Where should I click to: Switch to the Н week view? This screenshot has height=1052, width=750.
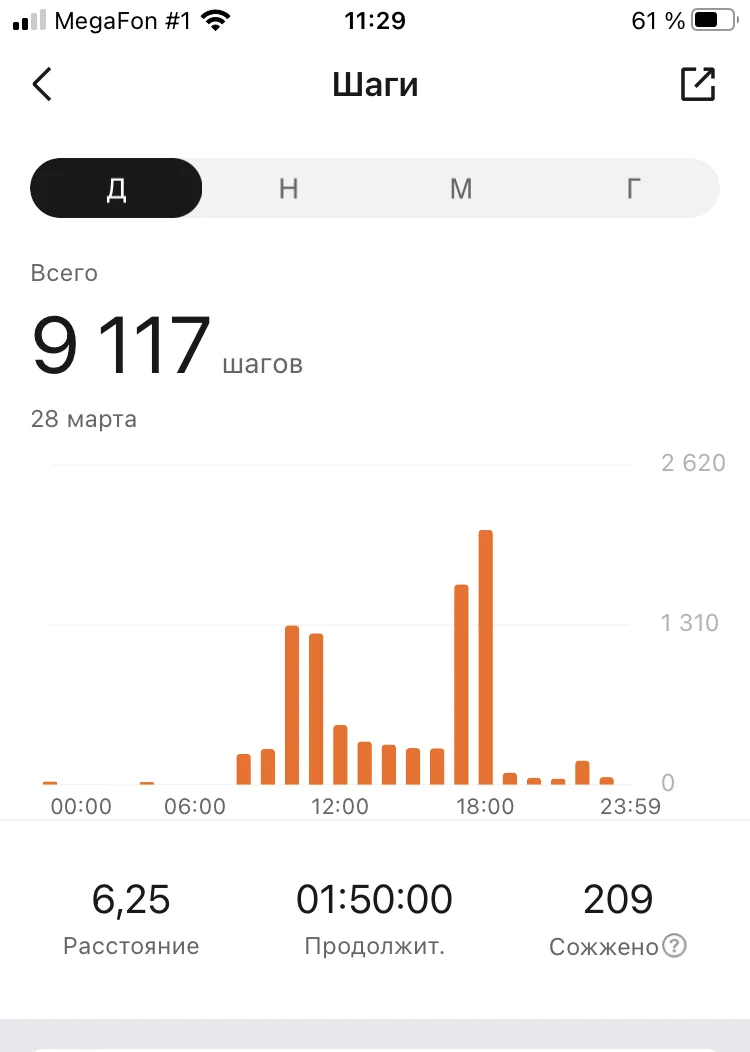pyautogui.click(x=289, y=188)
